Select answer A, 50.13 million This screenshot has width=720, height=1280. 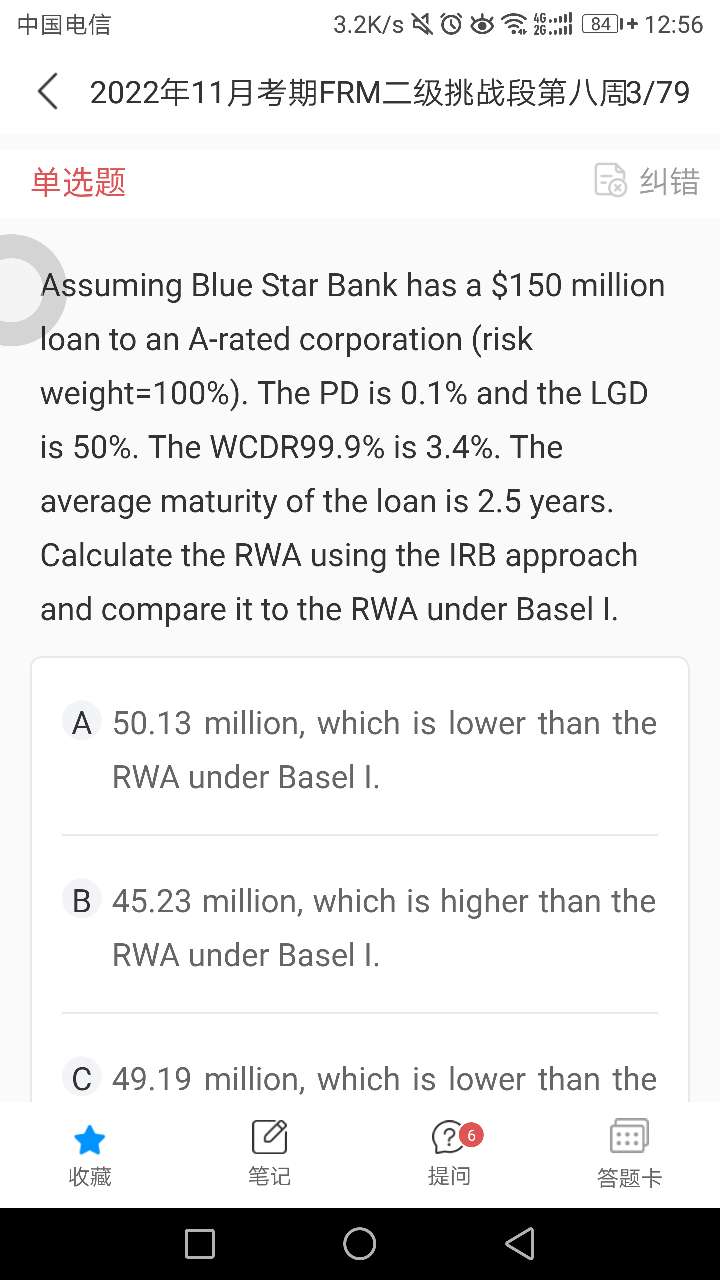pos(360,749)
